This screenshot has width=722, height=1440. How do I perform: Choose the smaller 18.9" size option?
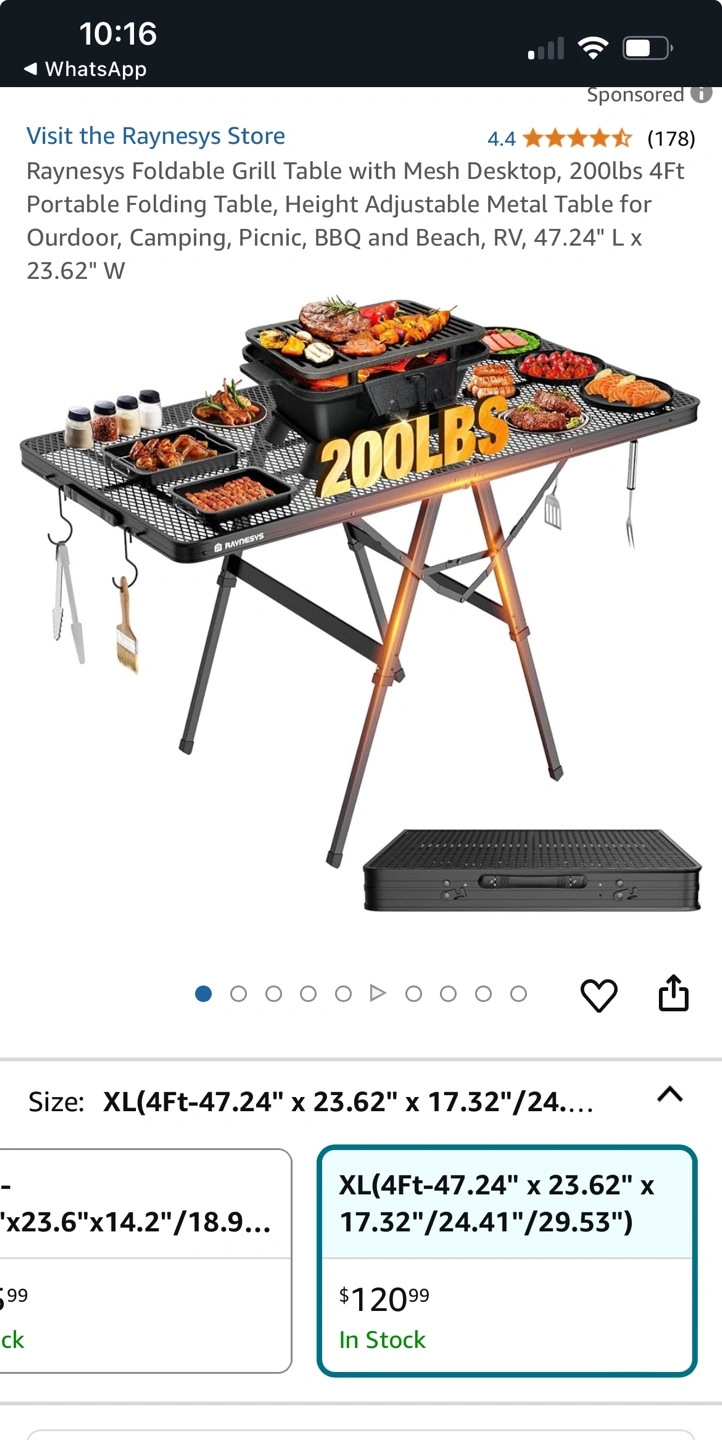click(145, 1261)
